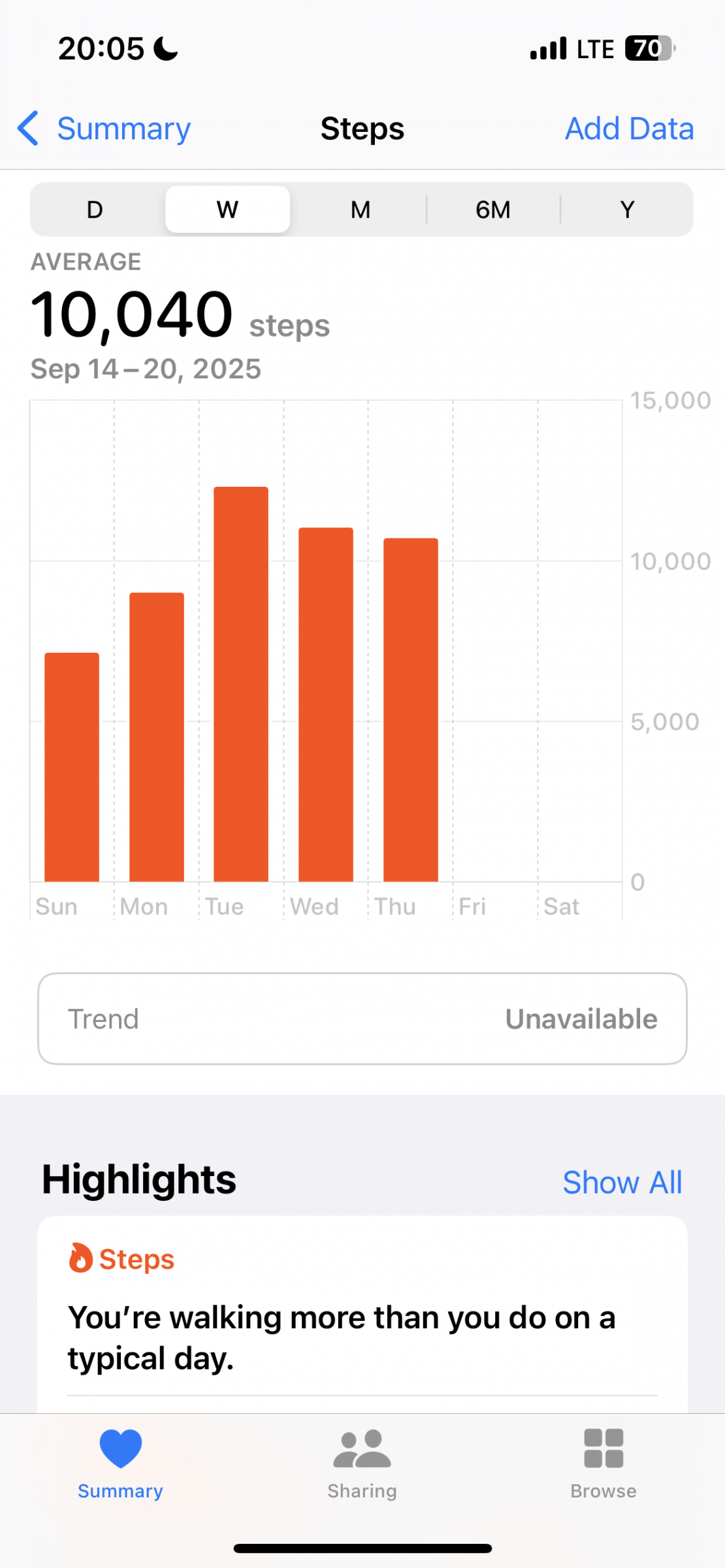Show the 6M range
This screenshot has height=1568, width=725.
tap(493, 210)
